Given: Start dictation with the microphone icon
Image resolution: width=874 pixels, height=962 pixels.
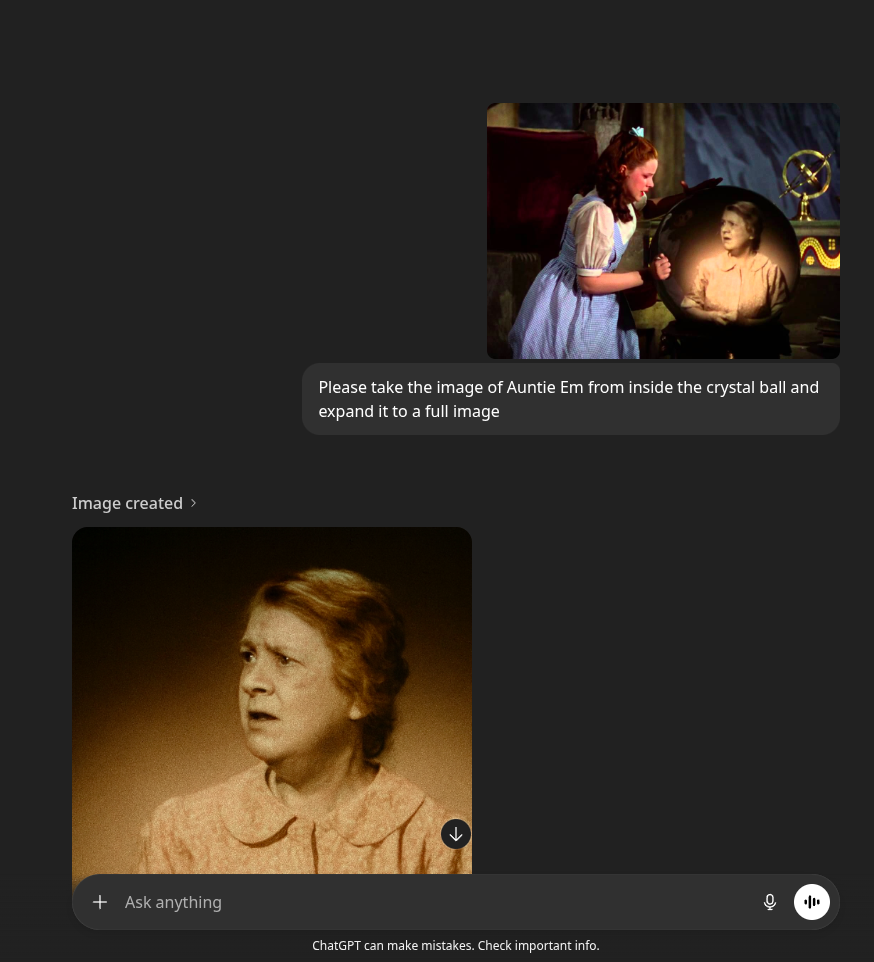Looking at the screenshot, I should 770,902.
